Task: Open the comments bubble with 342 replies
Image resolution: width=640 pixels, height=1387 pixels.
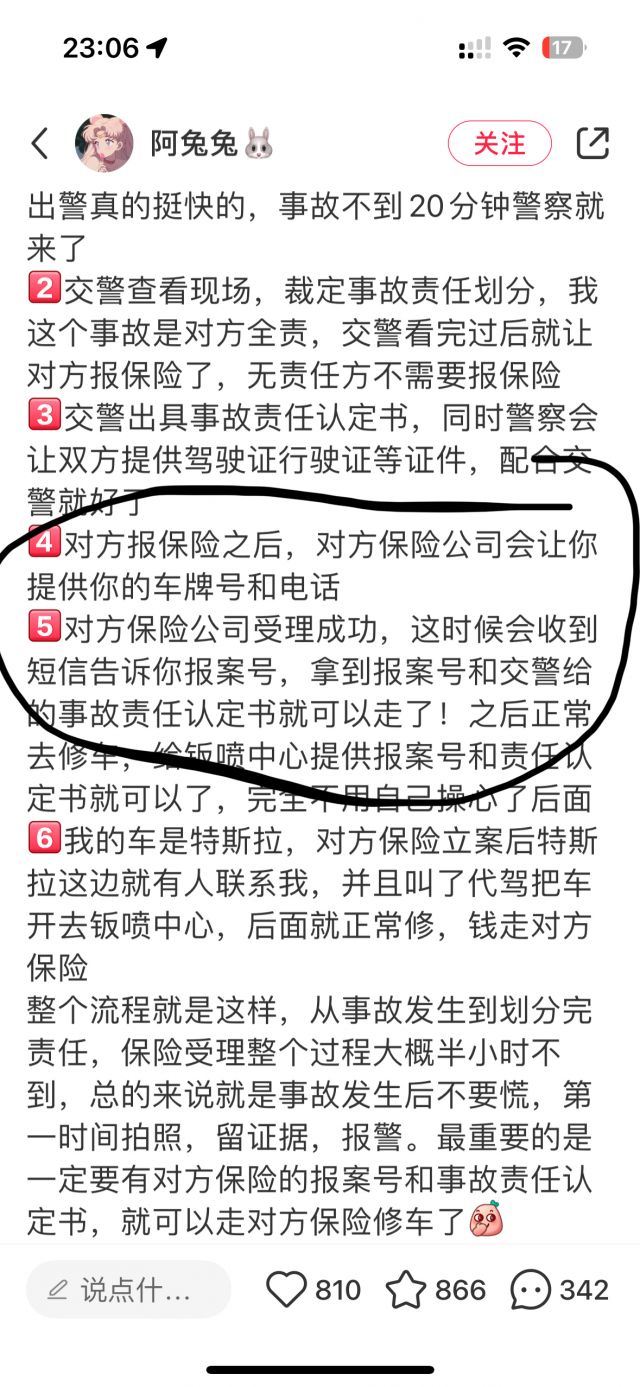Action: click(530, 1289)
